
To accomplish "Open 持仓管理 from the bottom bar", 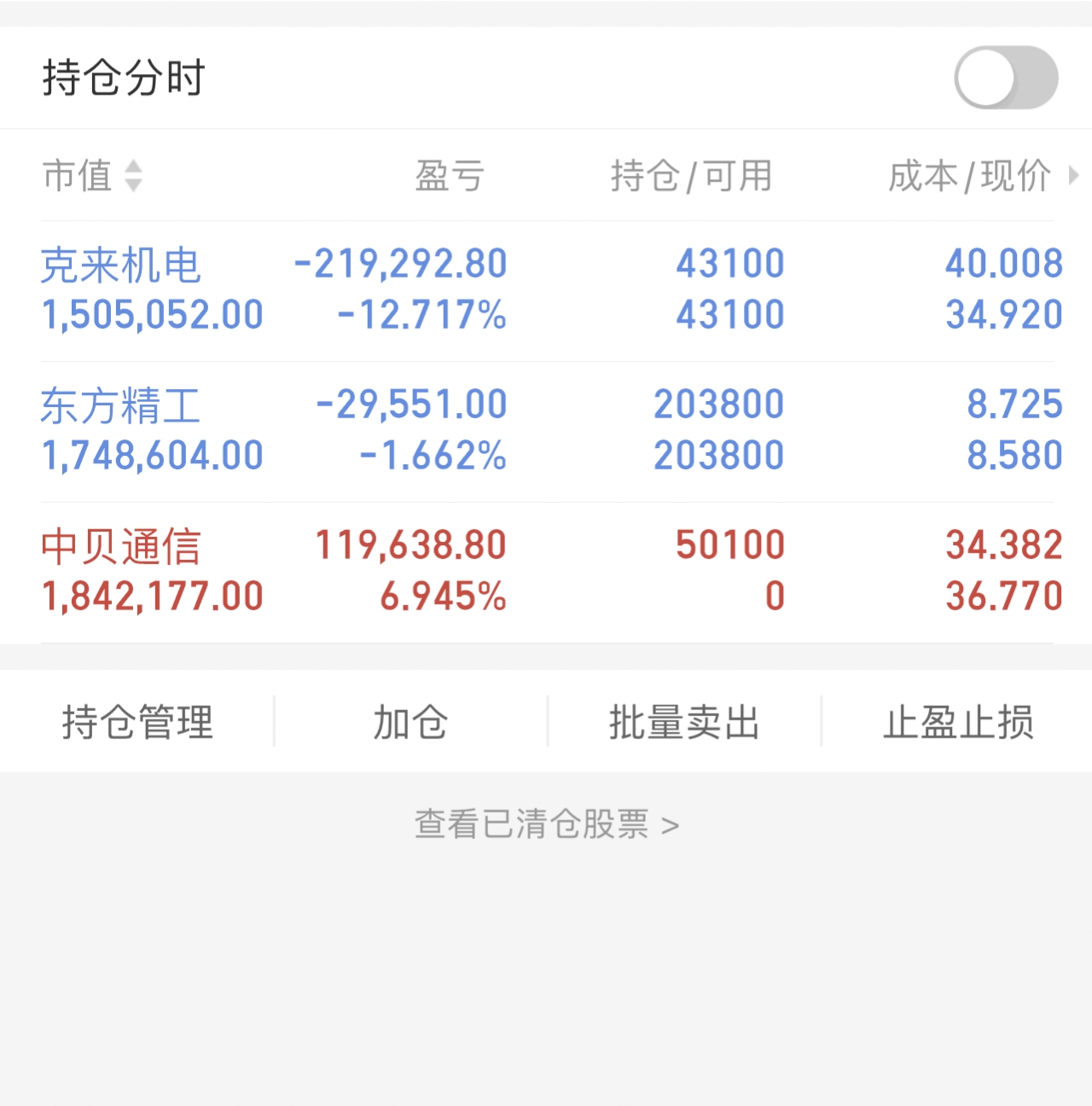I will tap(136, 721).
